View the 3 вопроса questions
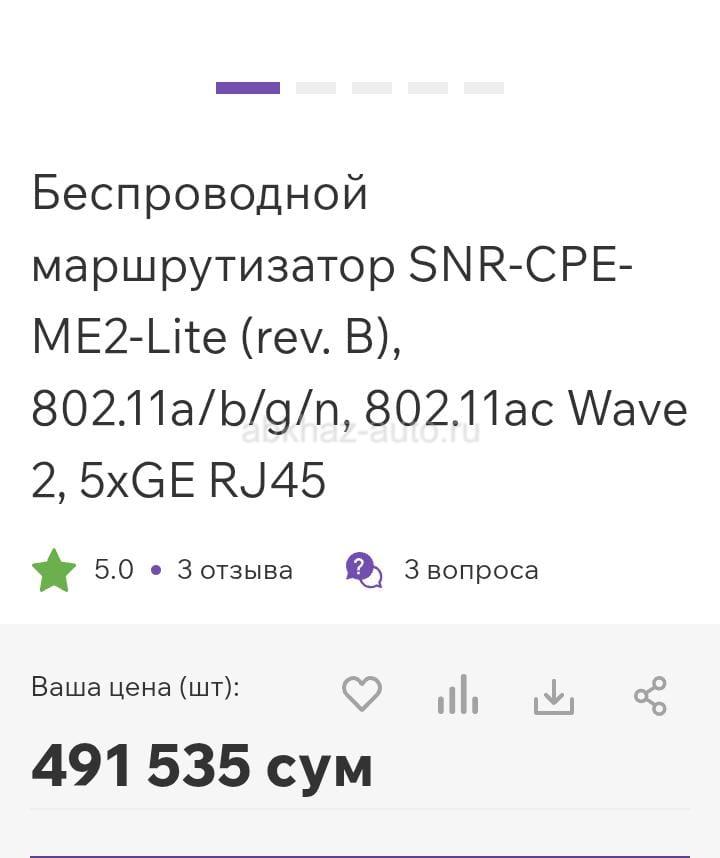This screenshot has height=858, width=720. (x=470, y=570)
